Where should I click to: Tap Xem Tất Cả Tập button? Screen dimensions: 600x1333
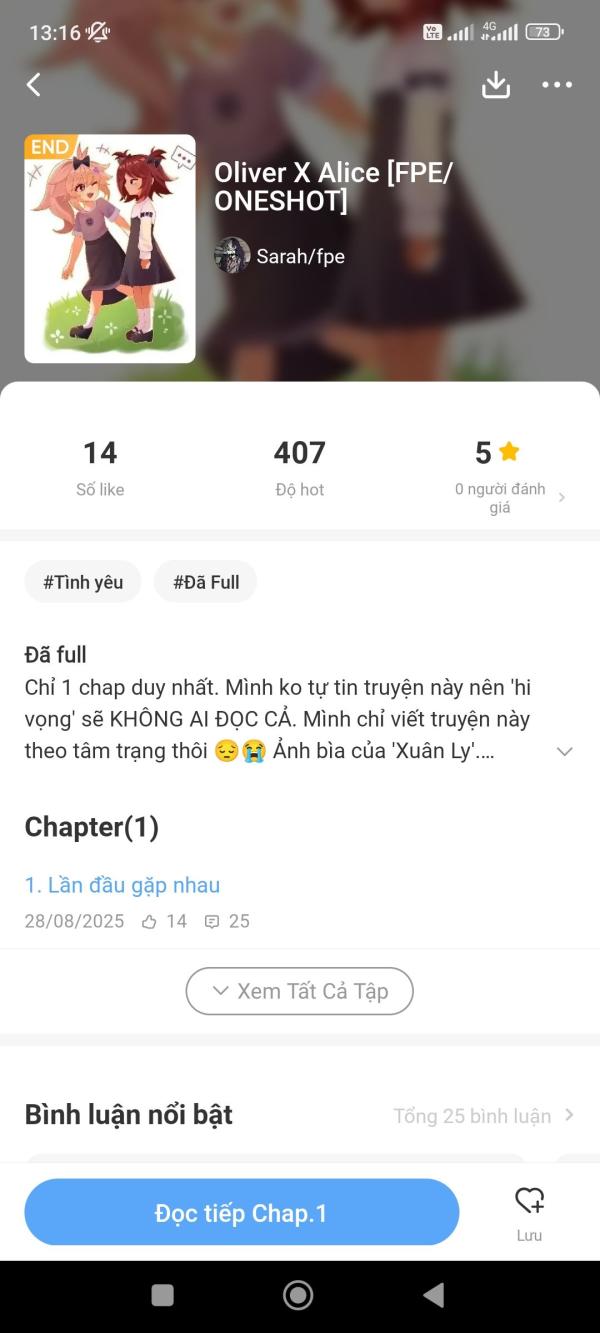pyautogui.click(x=299, y=991)
